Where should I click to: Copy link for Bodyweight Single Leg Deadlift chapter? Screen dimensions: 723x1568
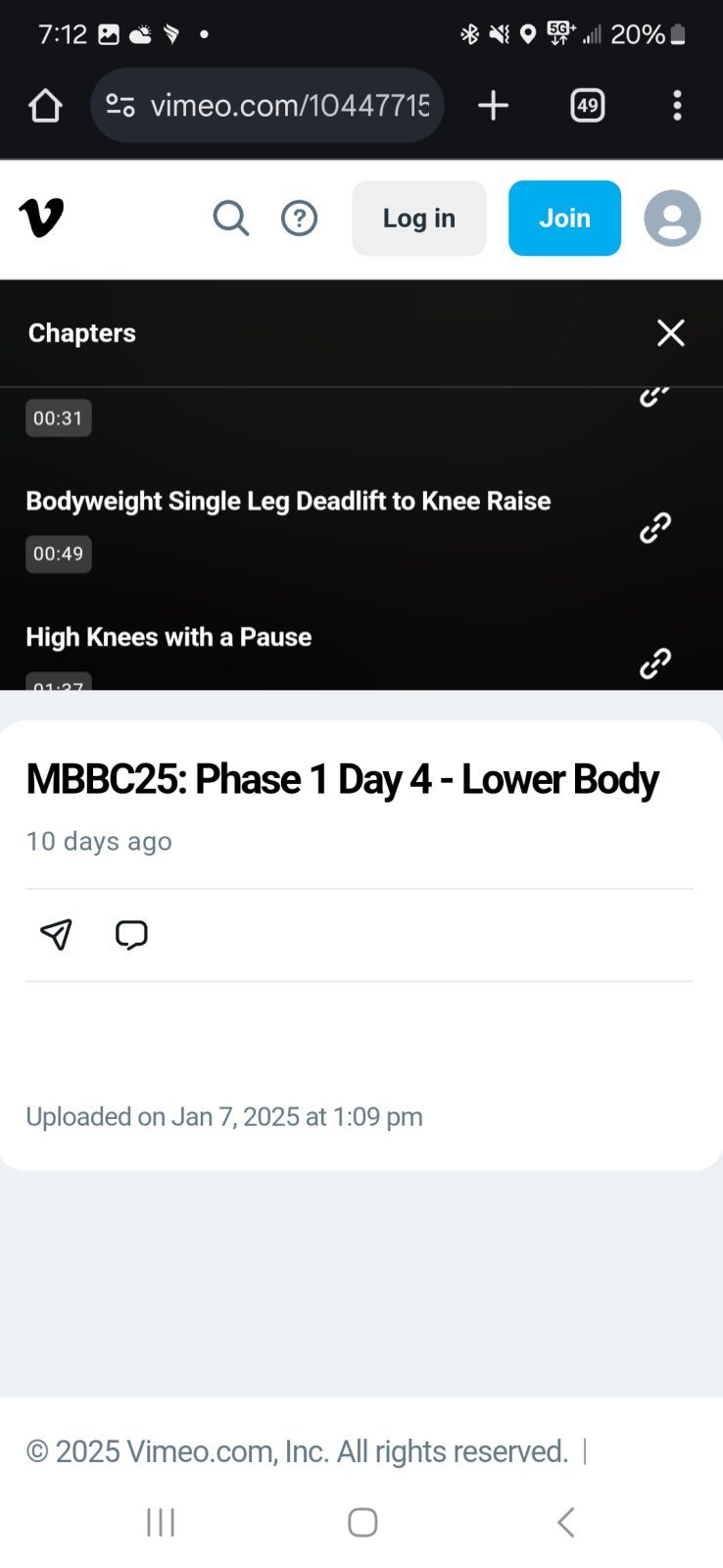point(655,528)
